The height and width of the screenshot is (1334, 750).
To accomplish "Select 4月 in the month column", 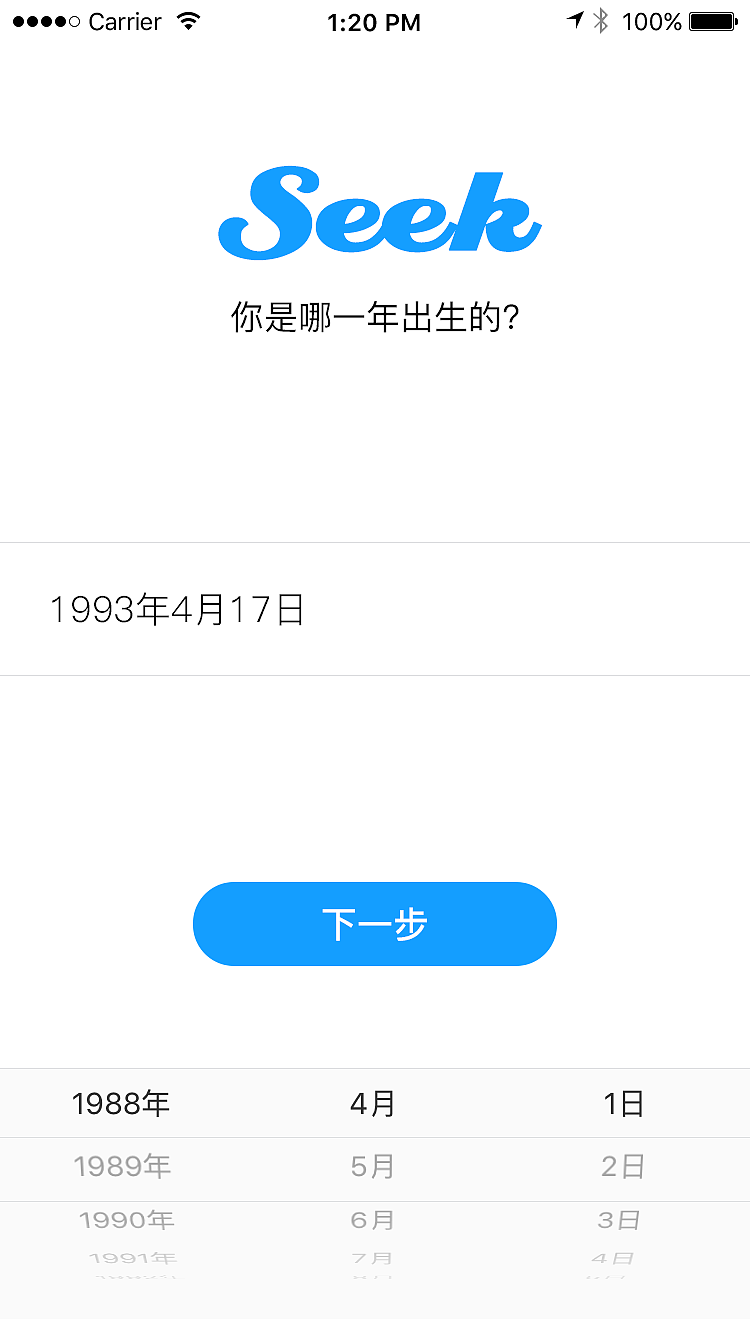I will click(374, 1104).
